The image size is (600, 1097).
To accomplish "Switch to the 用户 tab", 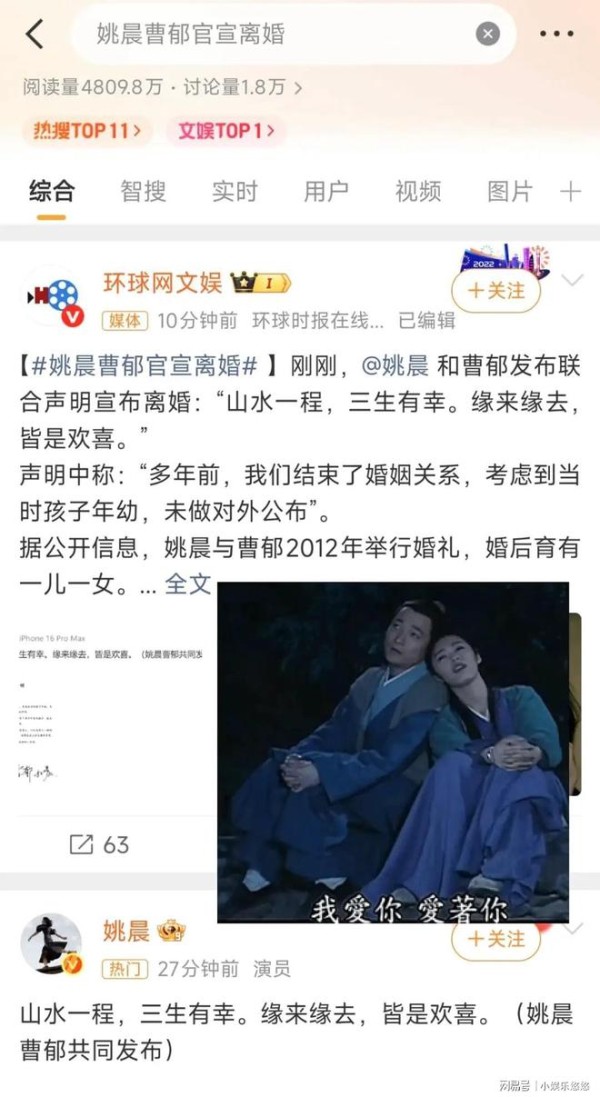I will coord(326,191).
